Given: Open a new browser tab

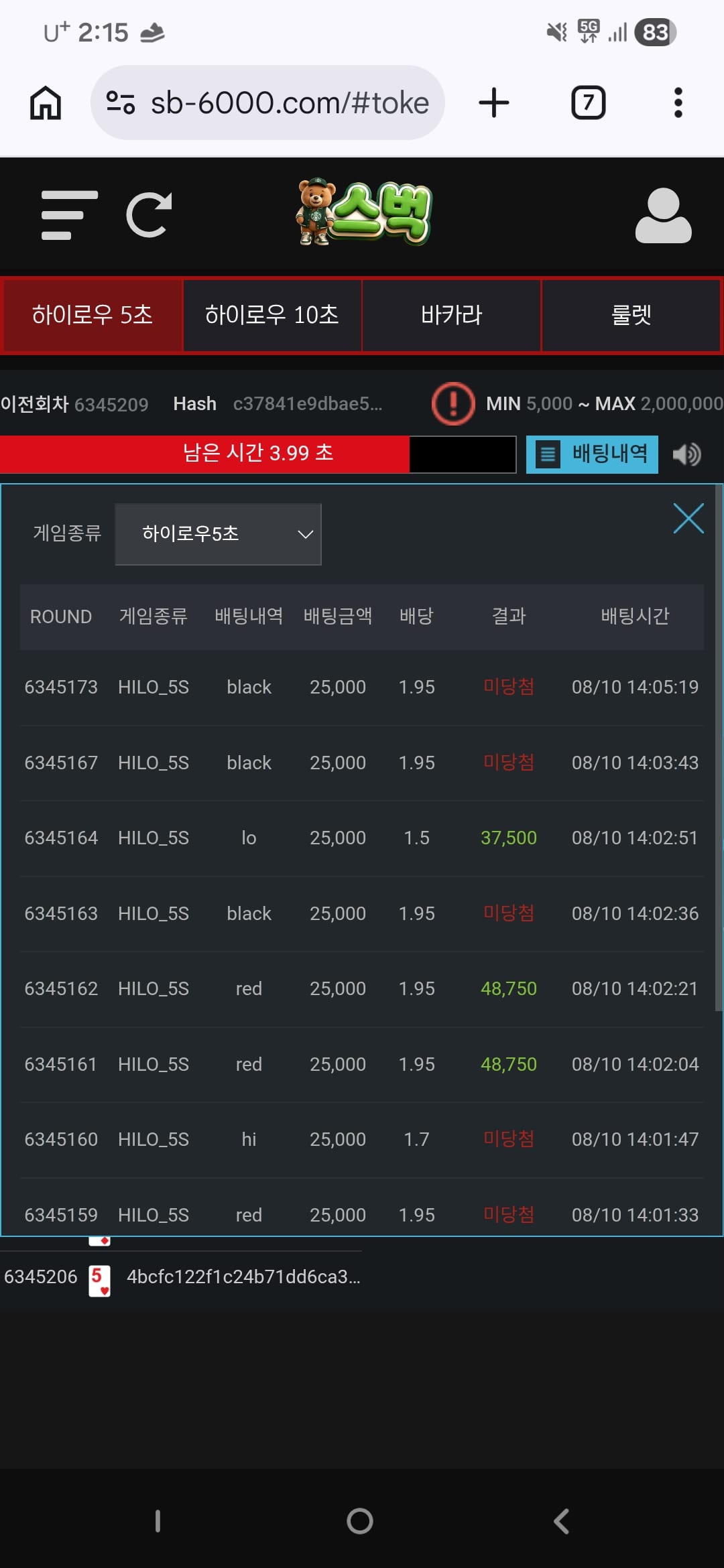Looking at the screenshot, I should click(494, 103).
